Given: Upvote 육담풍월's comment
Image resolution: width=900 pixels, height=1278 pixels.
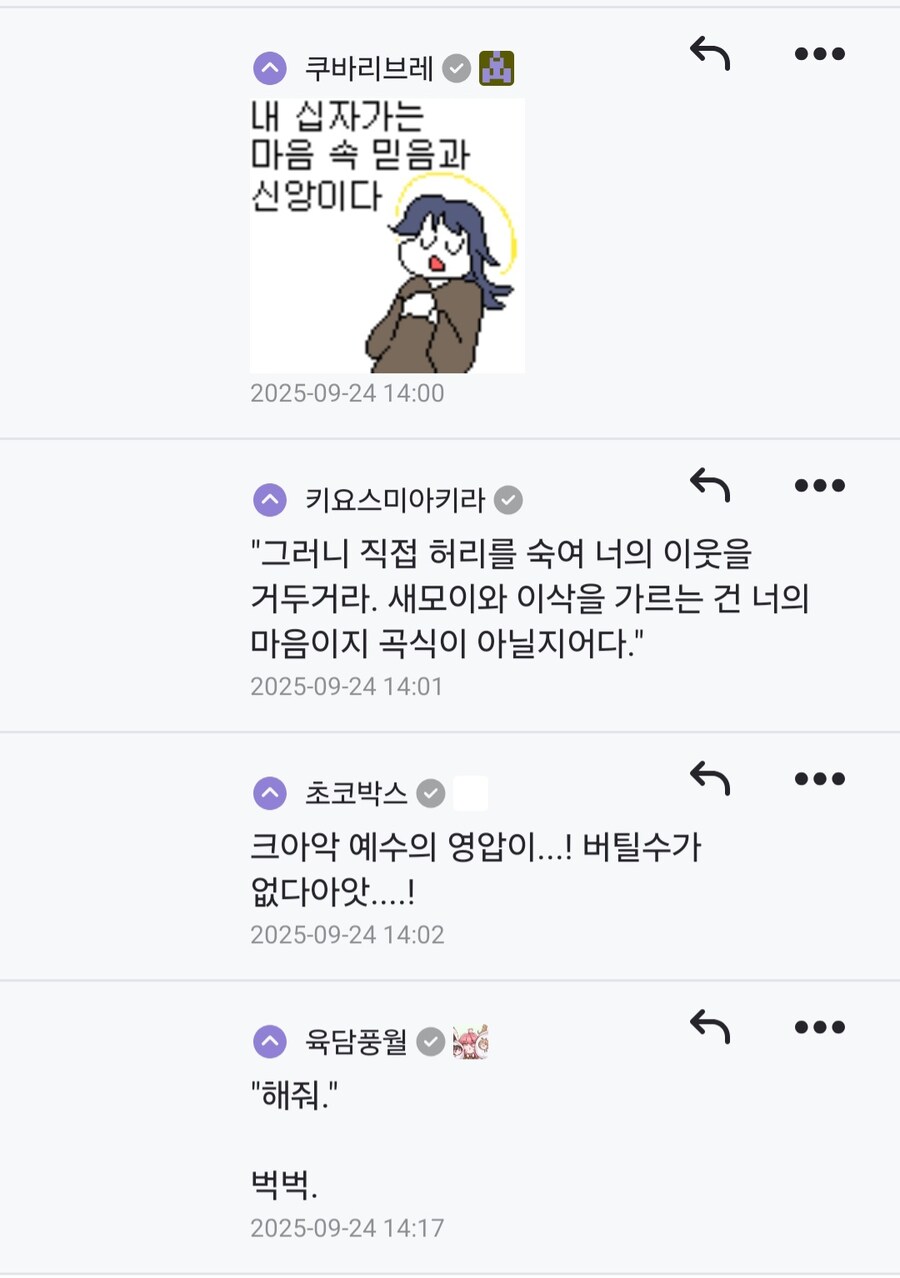Looking at the screenshot, I should (270, 1042).
